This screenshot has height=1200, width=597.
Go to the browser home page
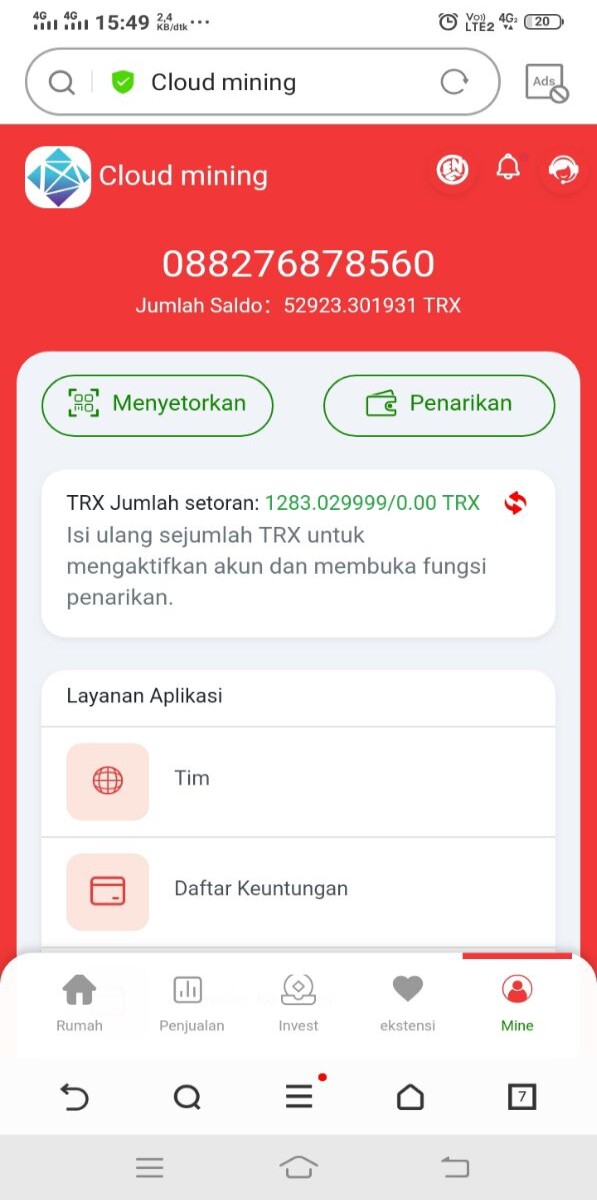410,1097
